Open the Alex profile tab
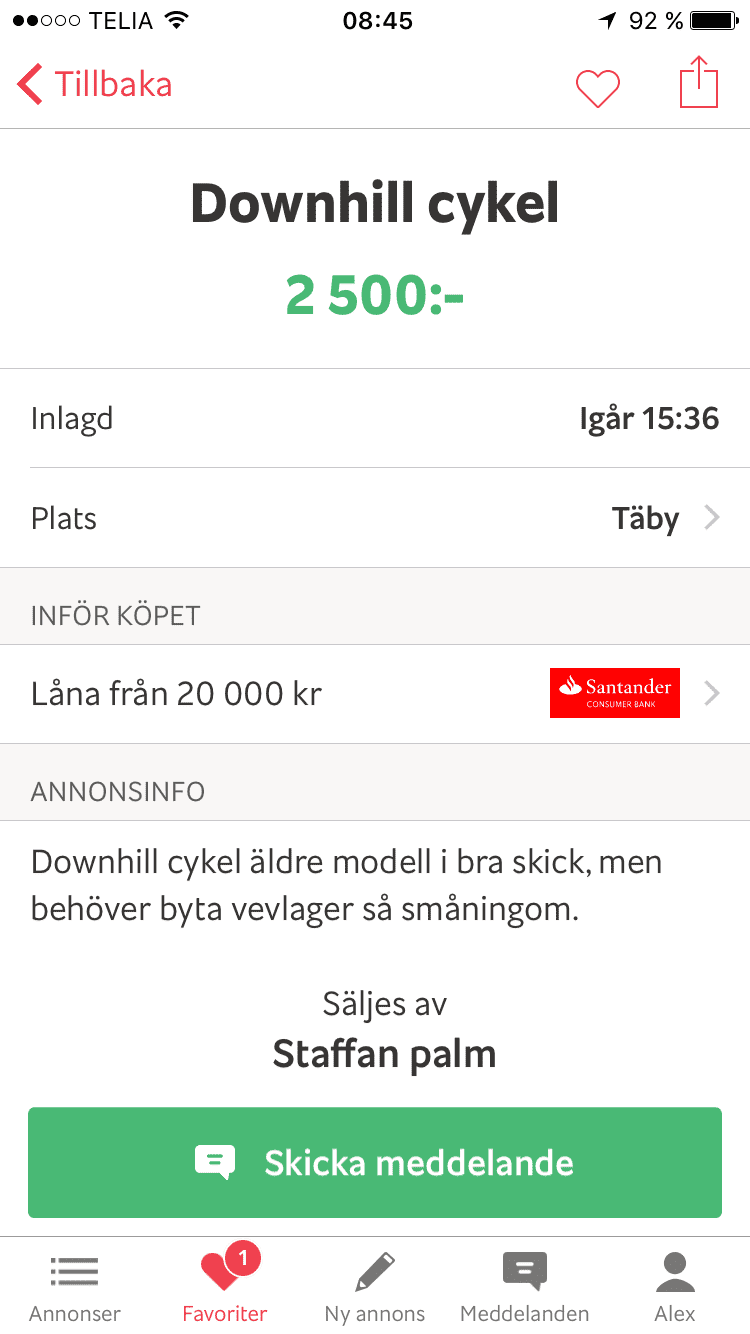 coord(675,1287)
